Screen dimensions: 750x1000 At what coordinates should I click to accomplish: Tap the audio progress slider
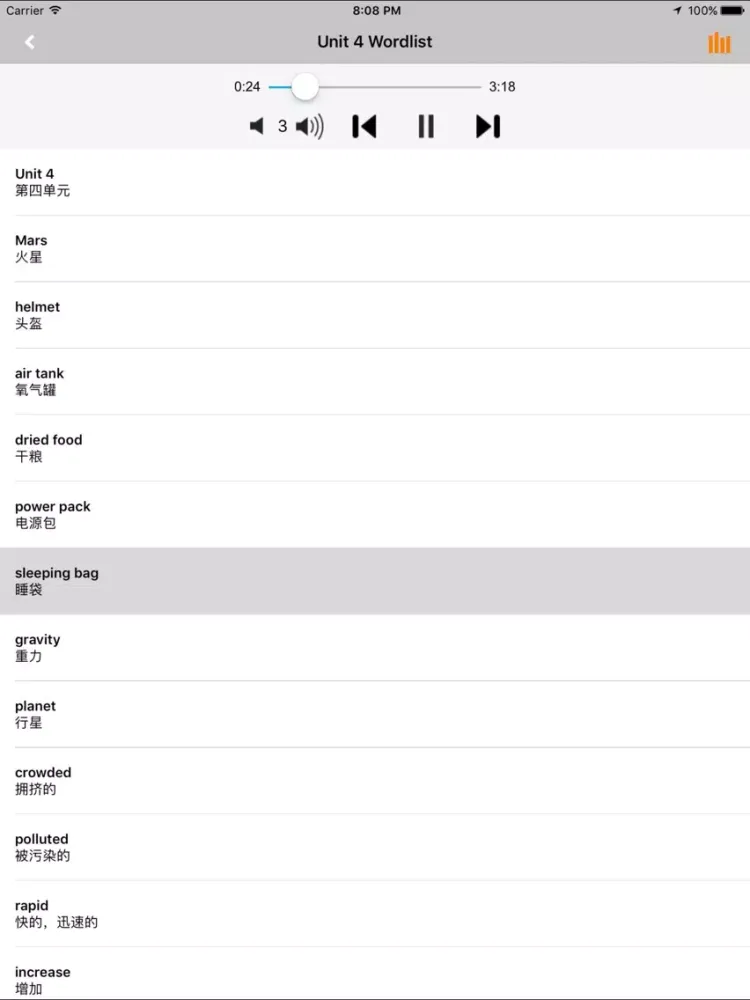[375, 87]
